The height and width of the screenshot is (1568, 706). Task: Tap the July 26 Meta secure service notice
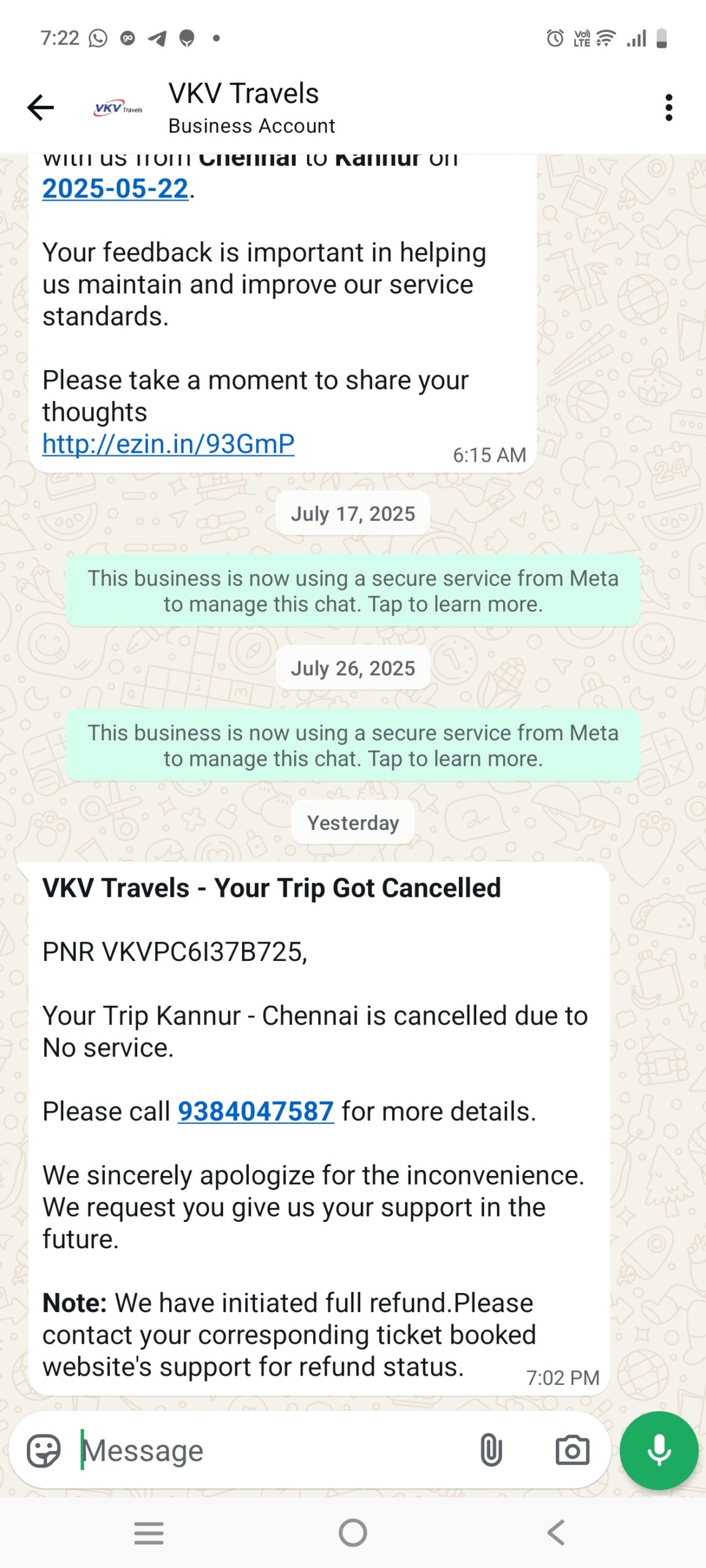[353, 745]
